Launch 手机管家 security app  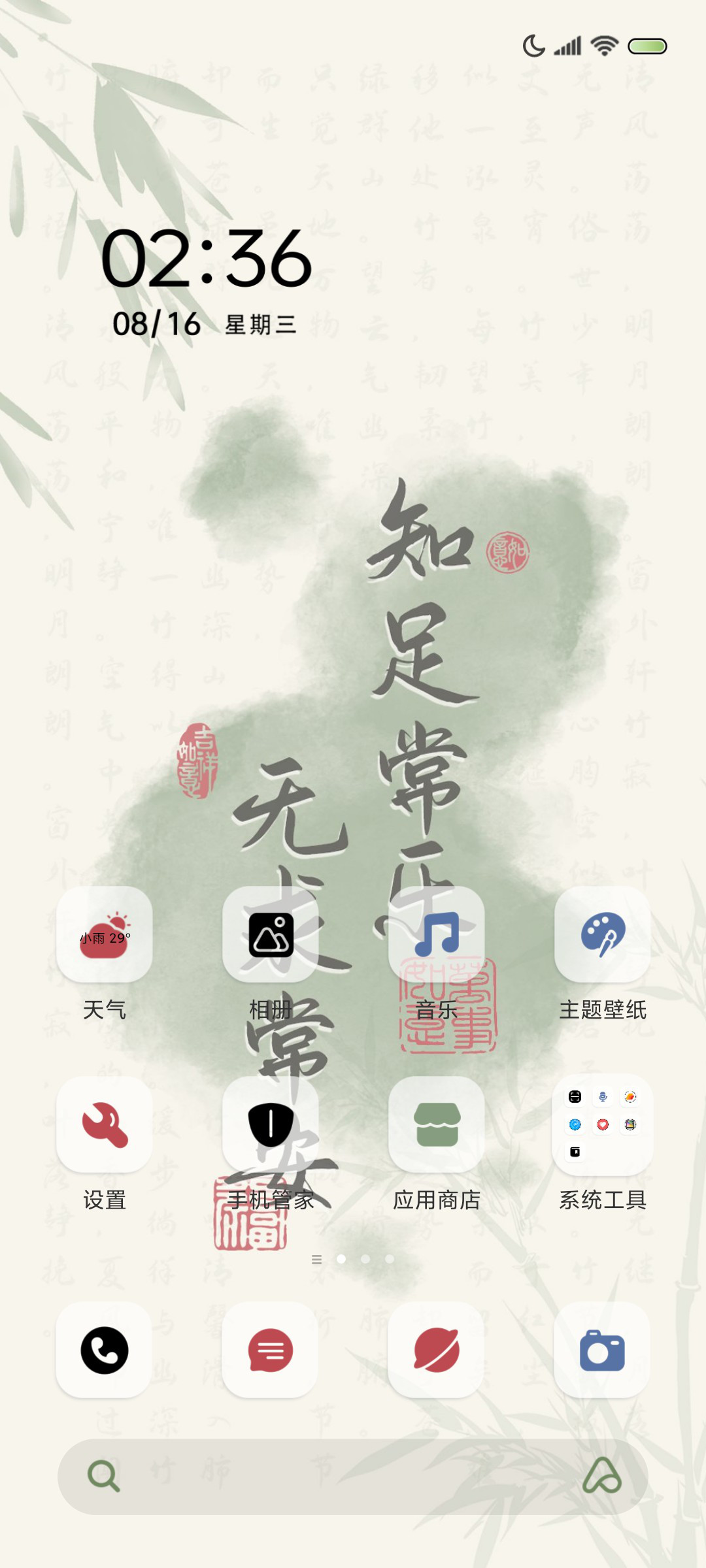tap(271, 1124)
